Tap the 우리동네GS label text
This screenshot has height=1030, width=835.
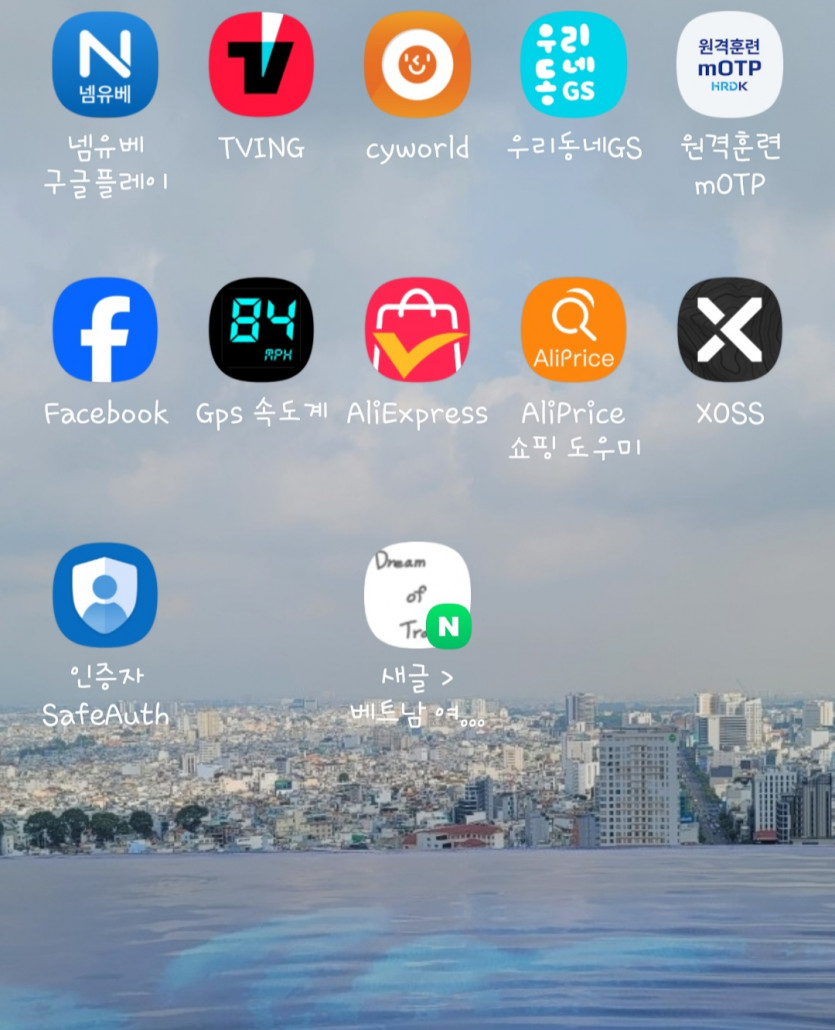click(x=573, y=148)
